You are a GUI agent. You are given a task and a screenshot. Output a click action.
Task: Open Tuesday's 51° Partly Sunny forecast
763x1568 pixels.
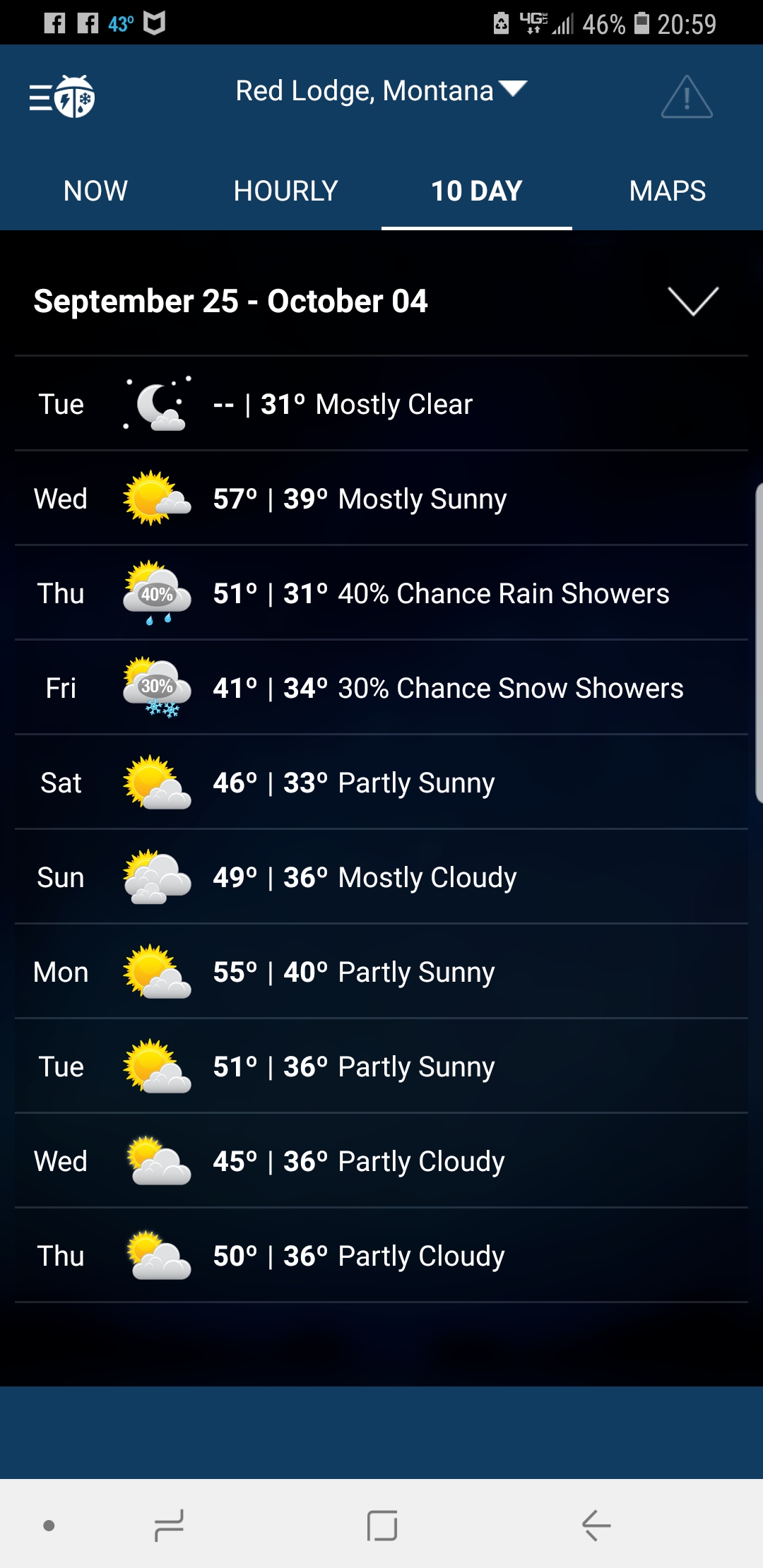point(381,1067)
